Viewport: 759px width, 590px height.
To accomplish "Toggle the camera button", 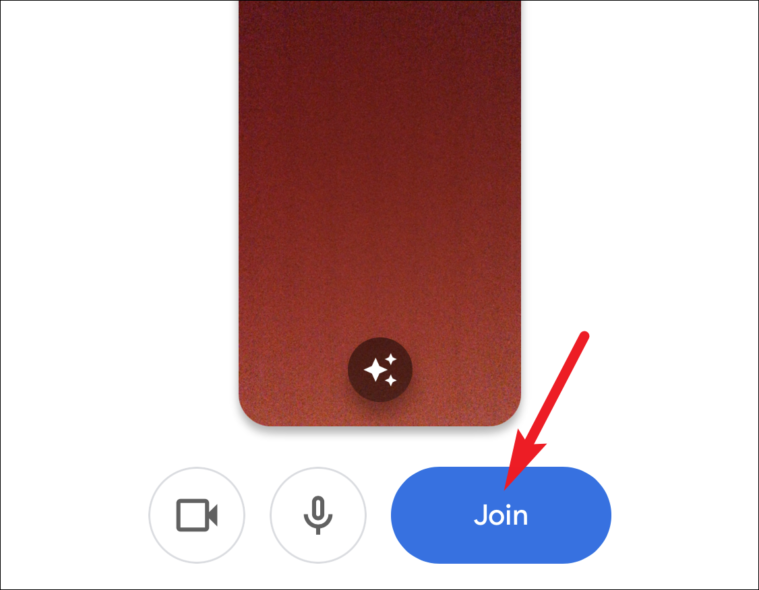I will coord(196,515).
